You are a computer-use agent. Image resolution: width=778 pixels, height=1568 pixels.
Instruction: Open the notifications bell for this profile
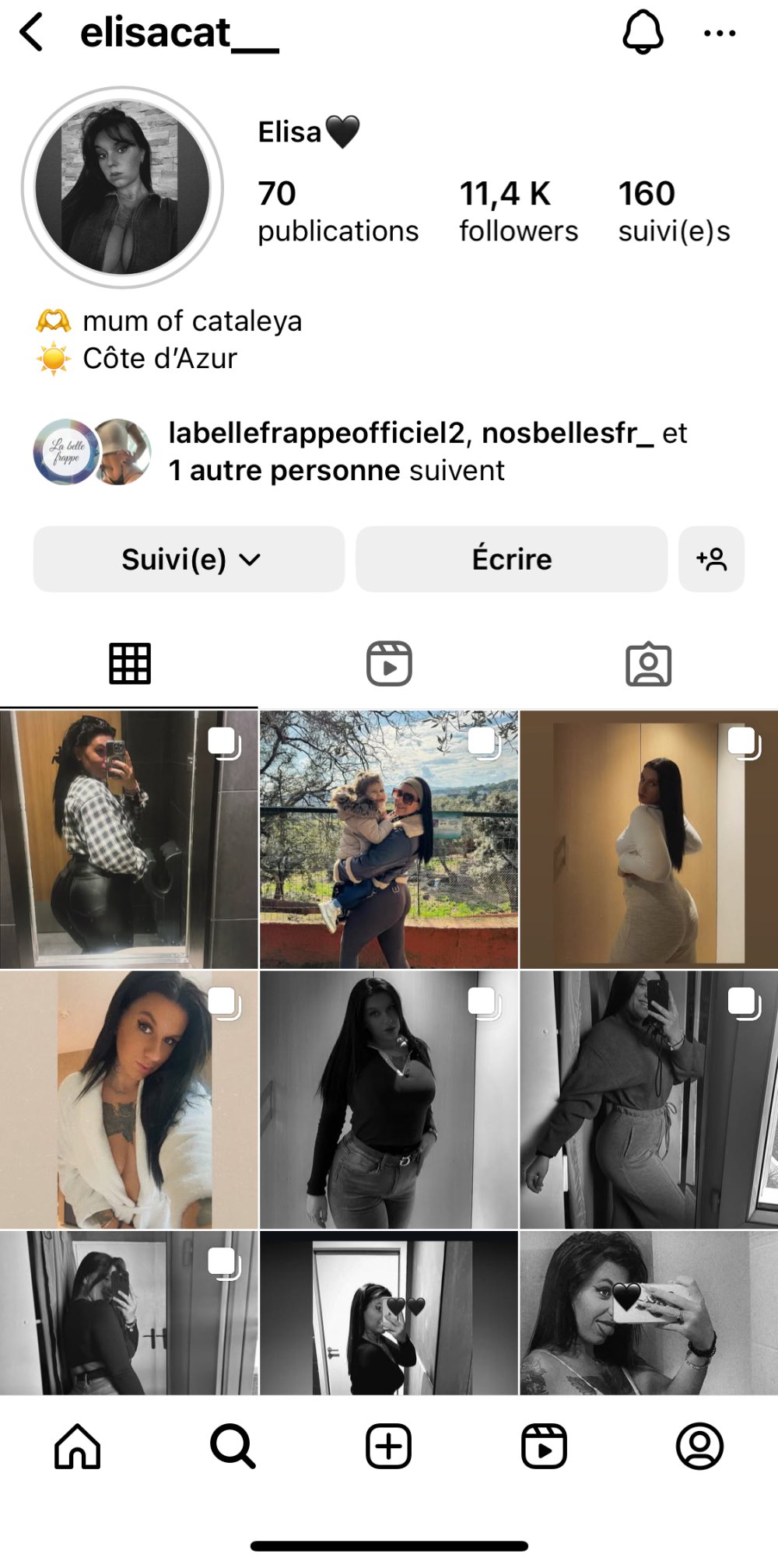(643, 33)
